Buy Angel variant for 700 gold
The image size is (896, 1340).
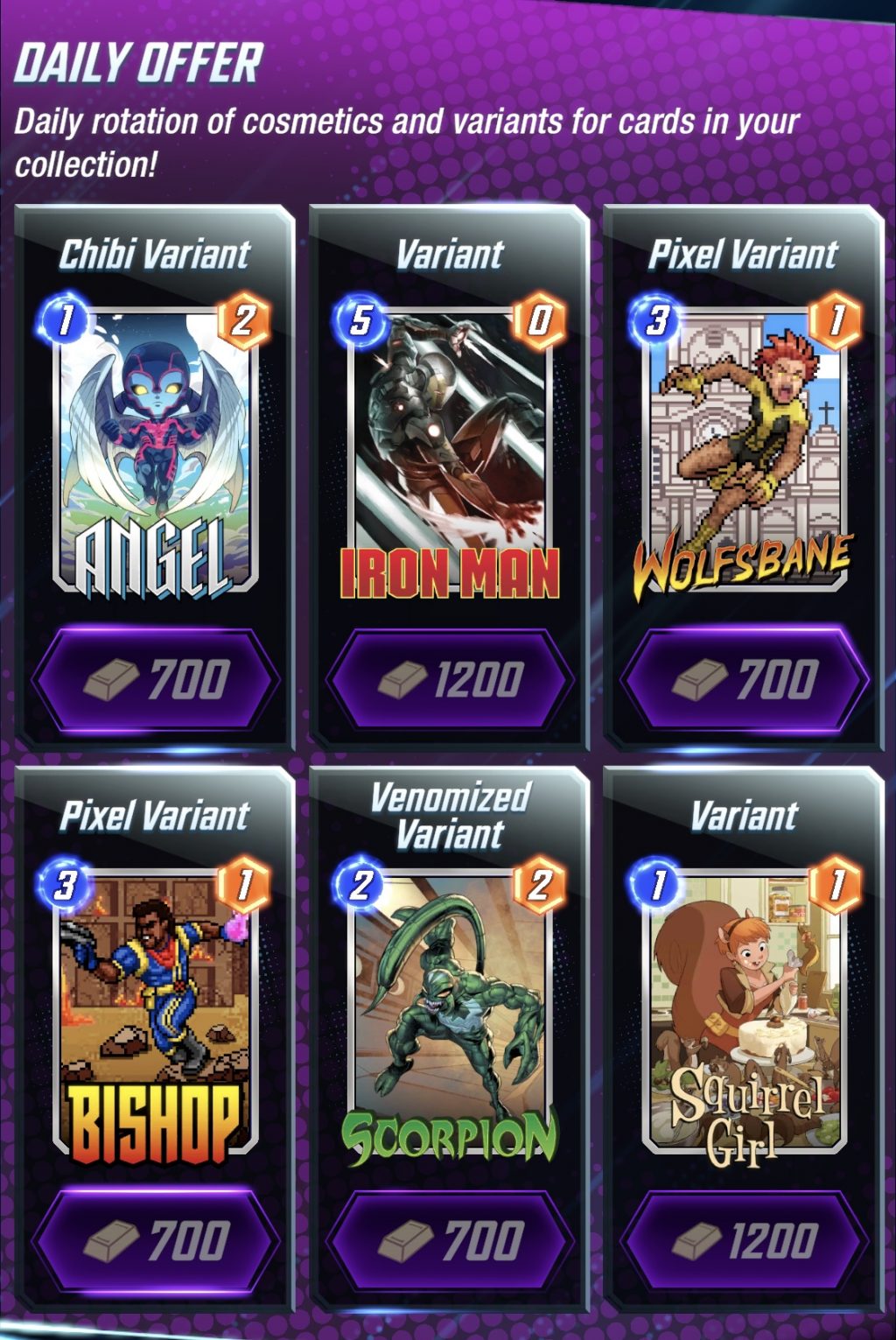tap(156, 680)
